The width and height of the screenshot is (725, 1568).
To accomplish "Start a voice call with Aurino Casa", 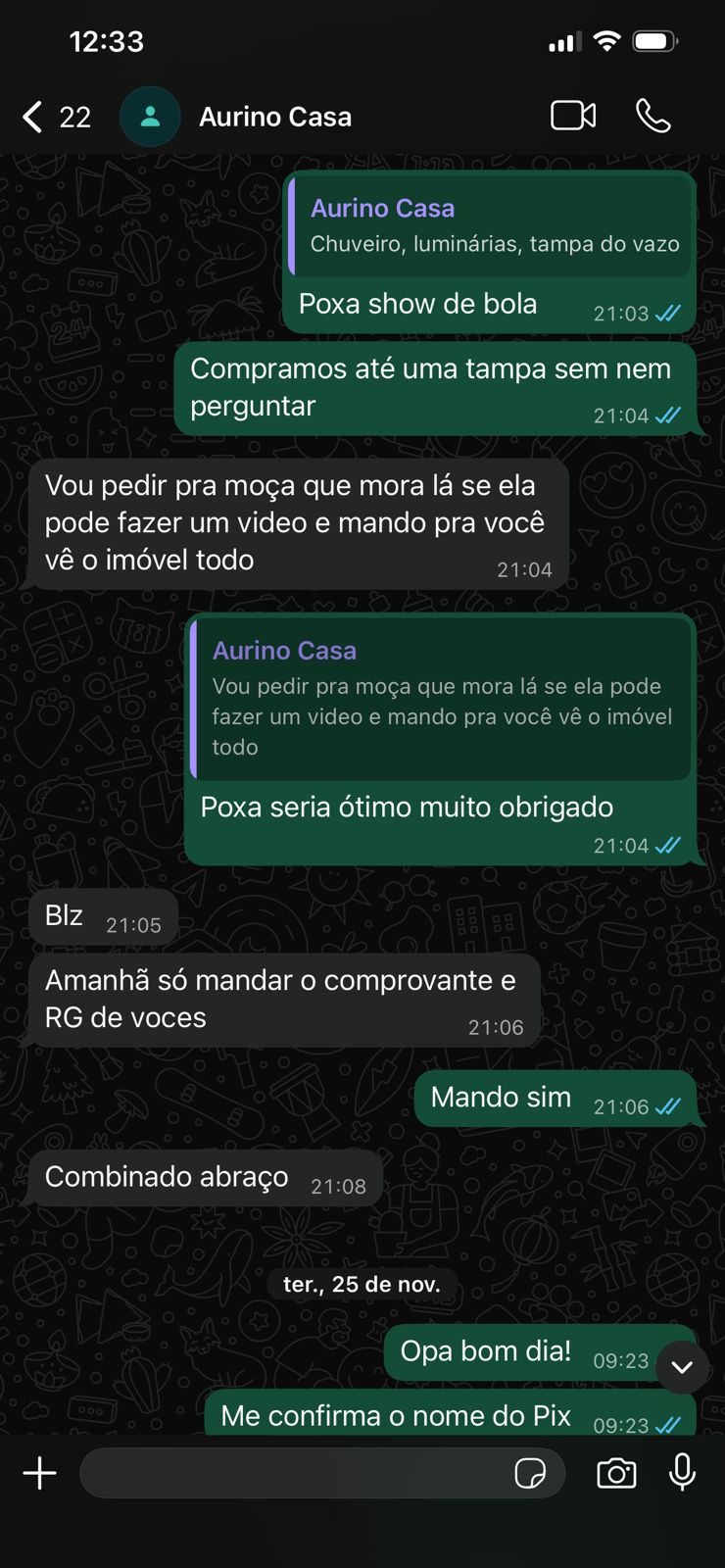I will (652, 116).
